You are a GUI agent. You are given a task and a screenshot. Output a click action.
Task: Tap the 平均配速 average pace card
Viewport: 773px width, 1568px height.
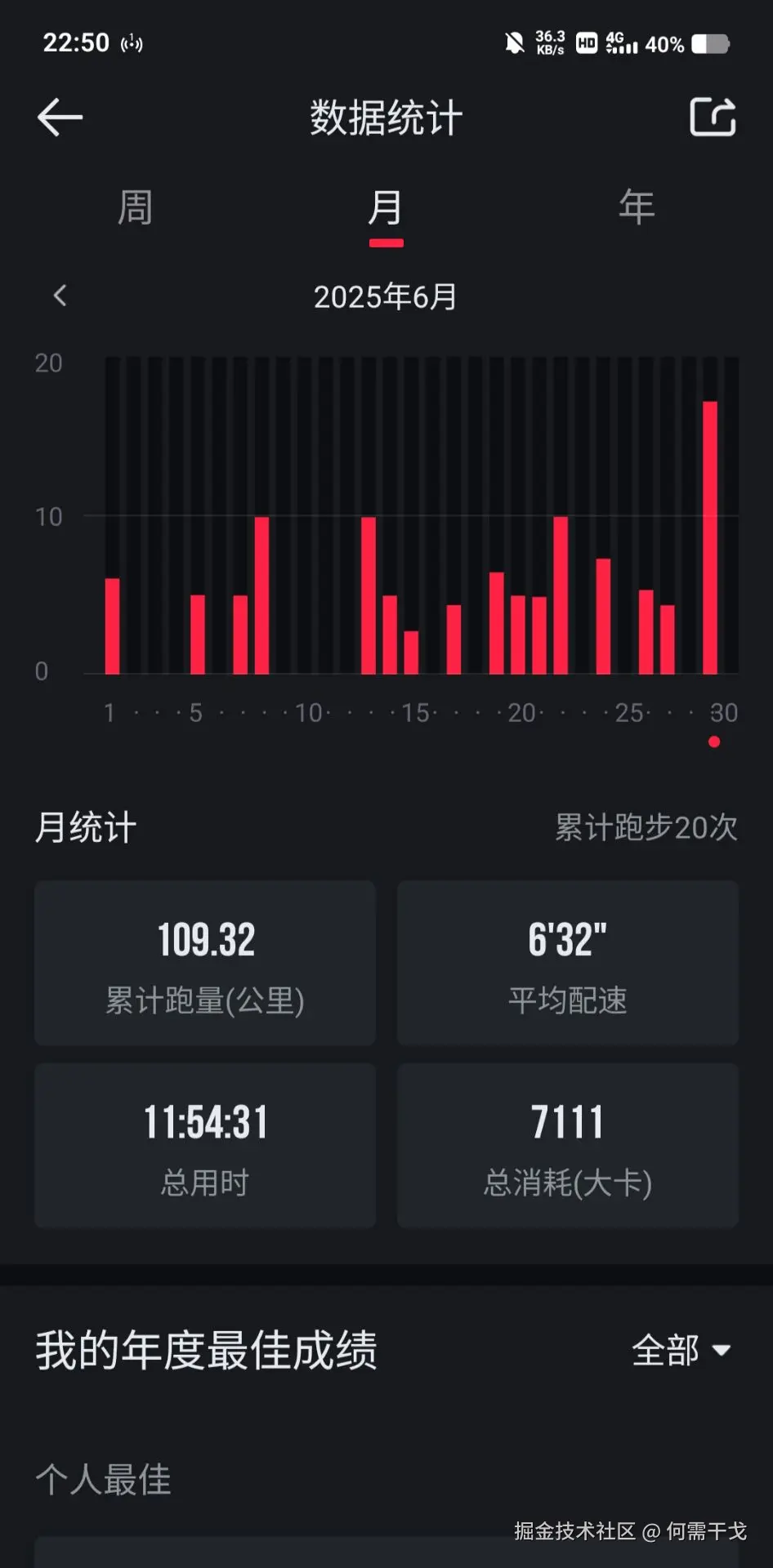click(567, 964)
